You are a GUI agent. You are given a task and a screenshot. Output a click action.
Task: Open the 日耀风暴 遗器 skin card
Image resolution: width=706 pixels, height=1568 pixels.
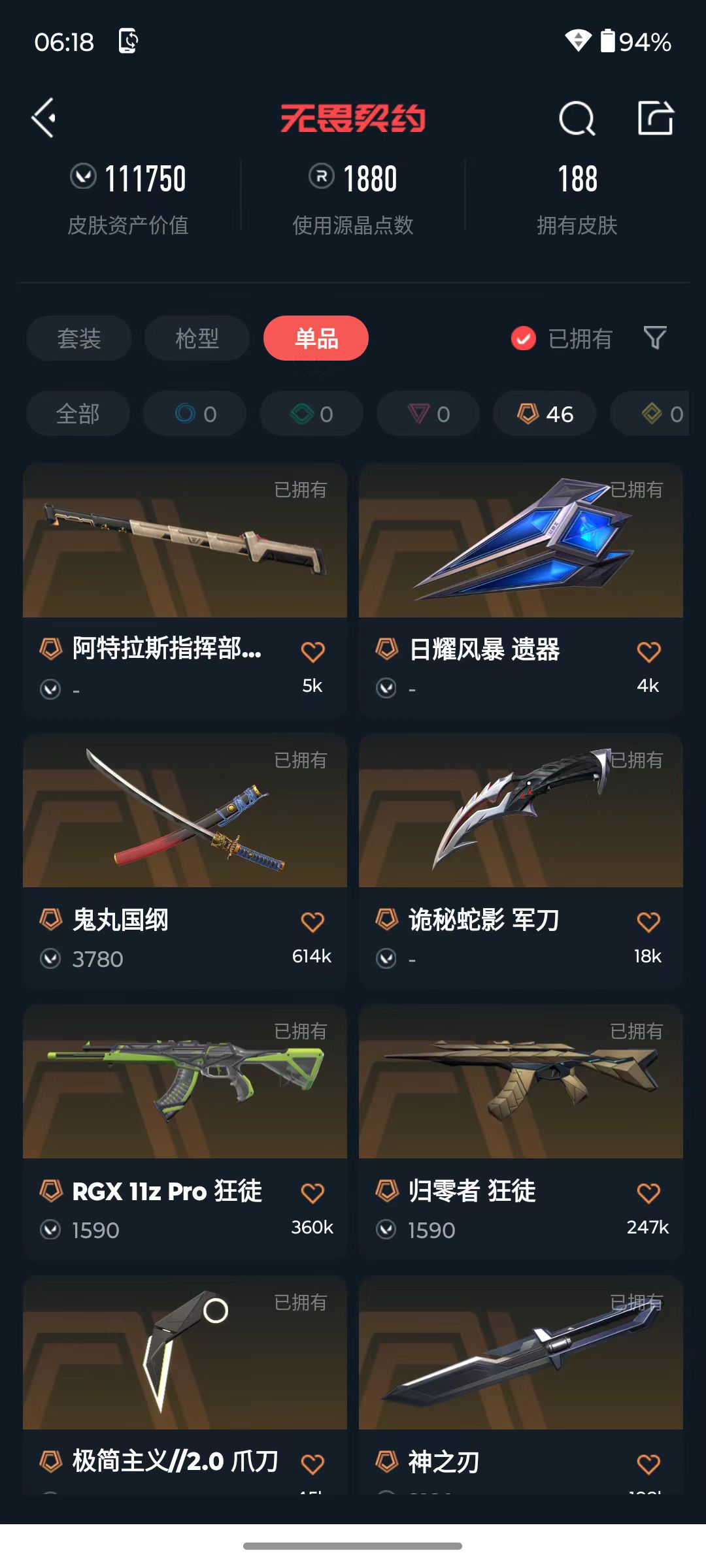click(521, 591)
